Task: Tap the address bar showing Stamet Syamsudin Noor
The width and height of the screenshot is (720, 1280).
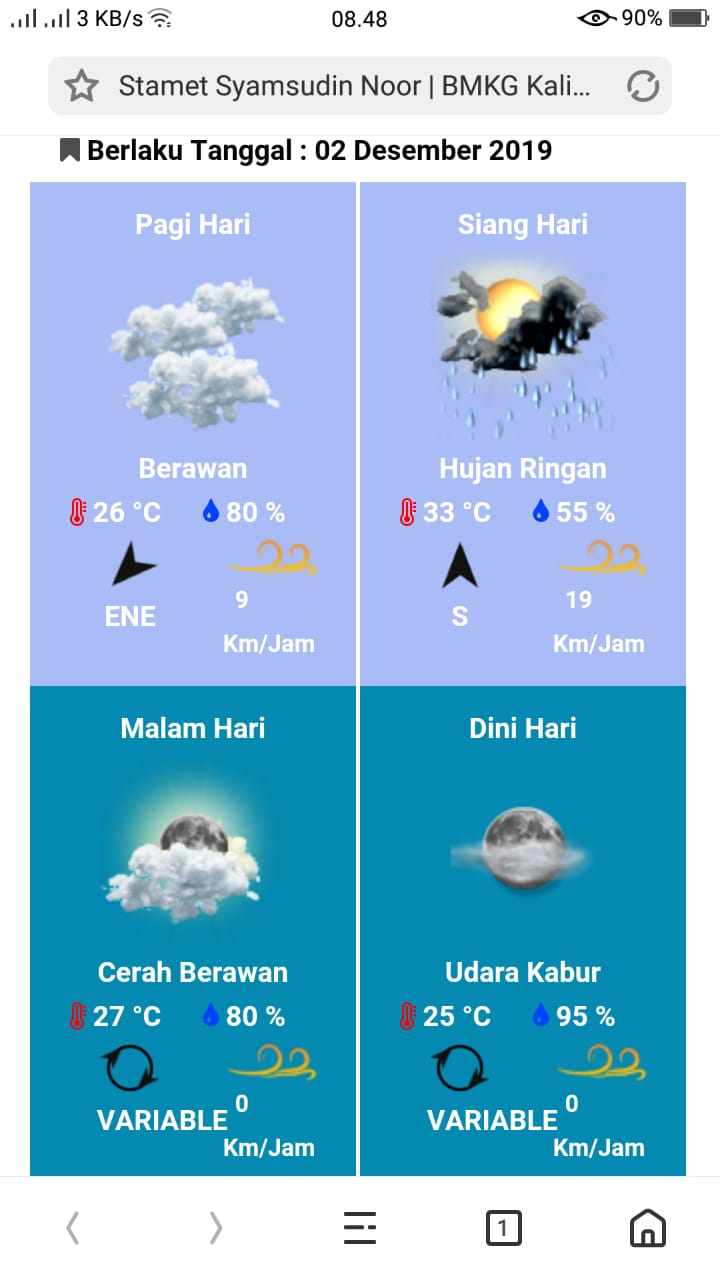Action: click(x=355, y=86)
